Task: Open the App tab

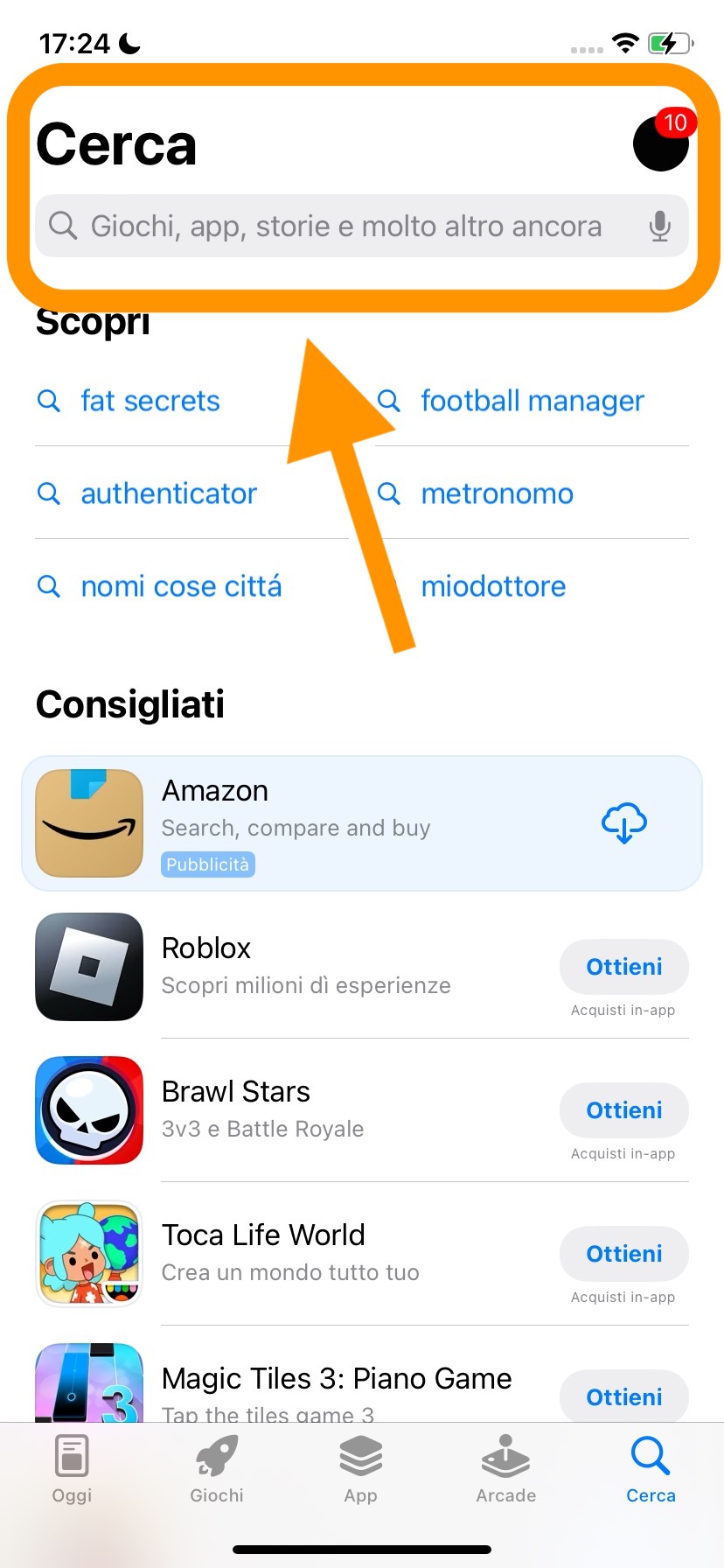Action: point(361,1470)
